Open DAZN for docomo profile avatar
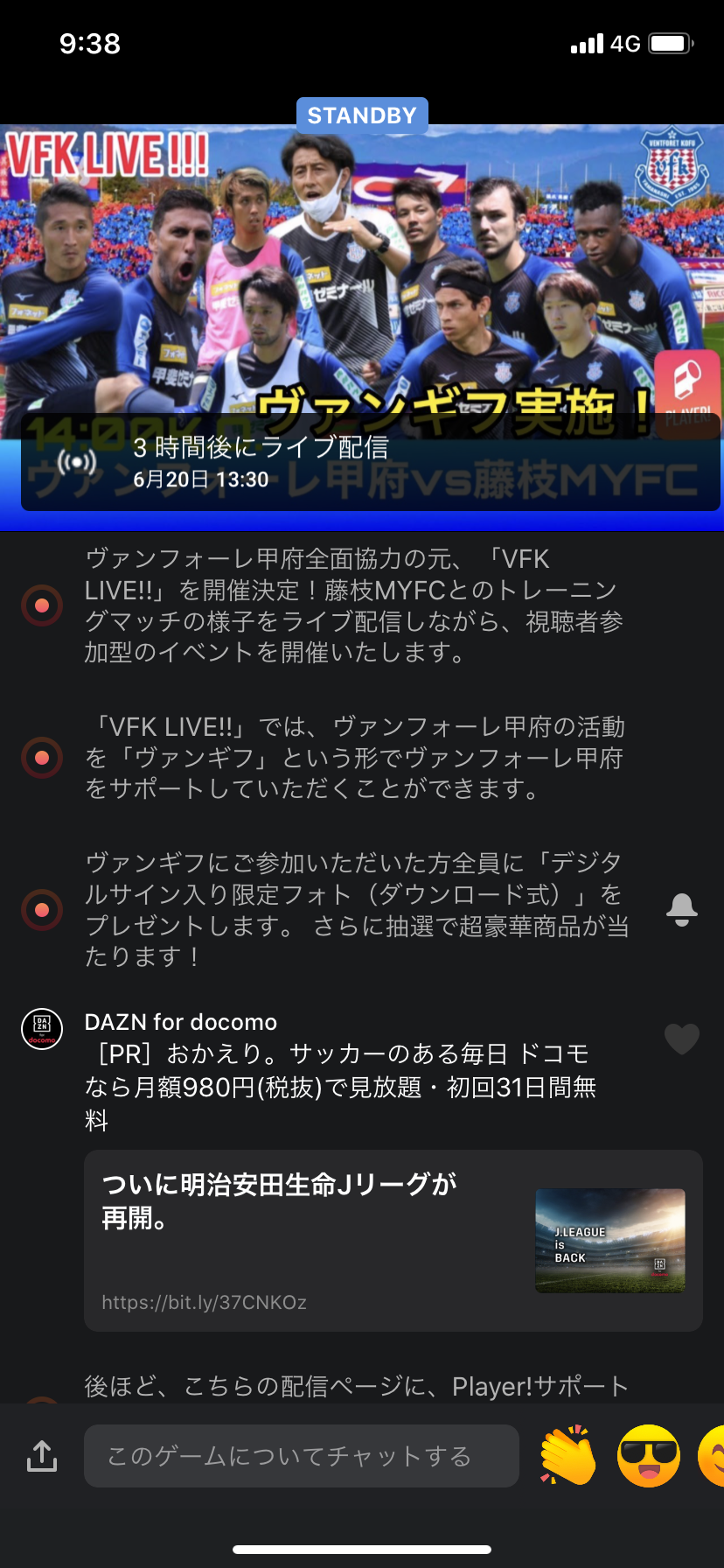 42,1027
